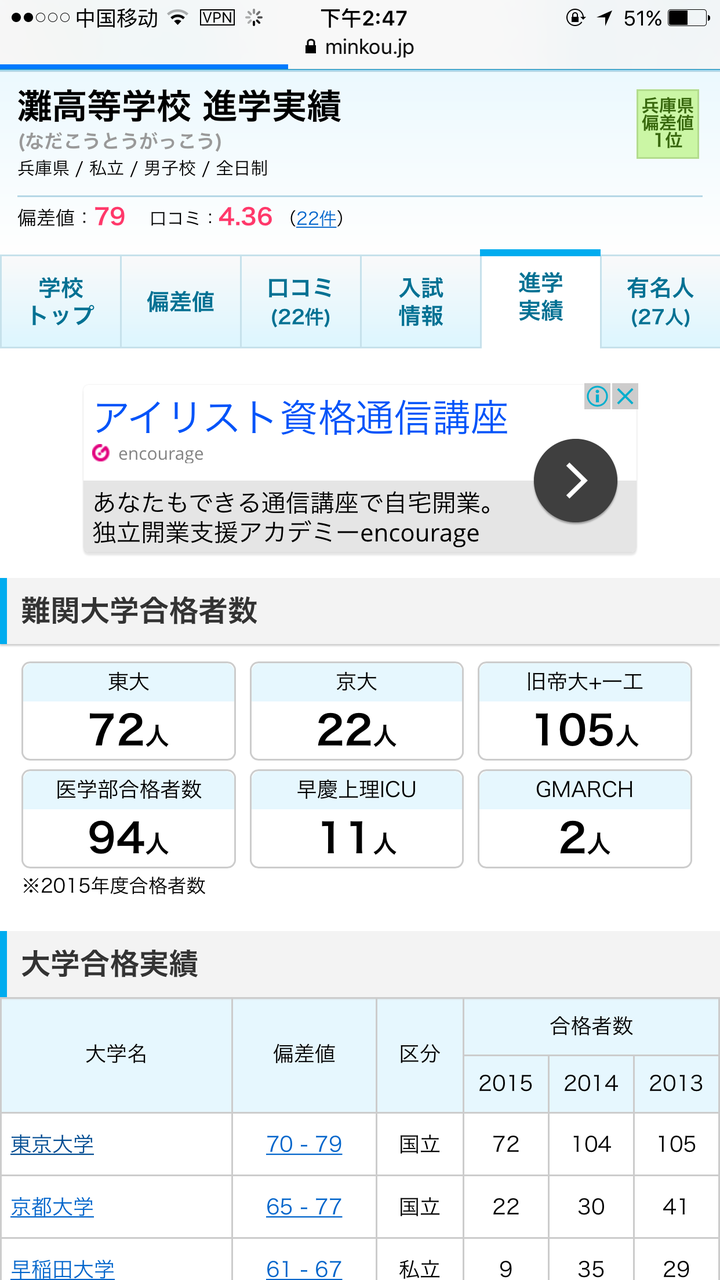Tap the 東大 72人 stat card
This screenshot has width=720, height=1280.
pos(128,711)
